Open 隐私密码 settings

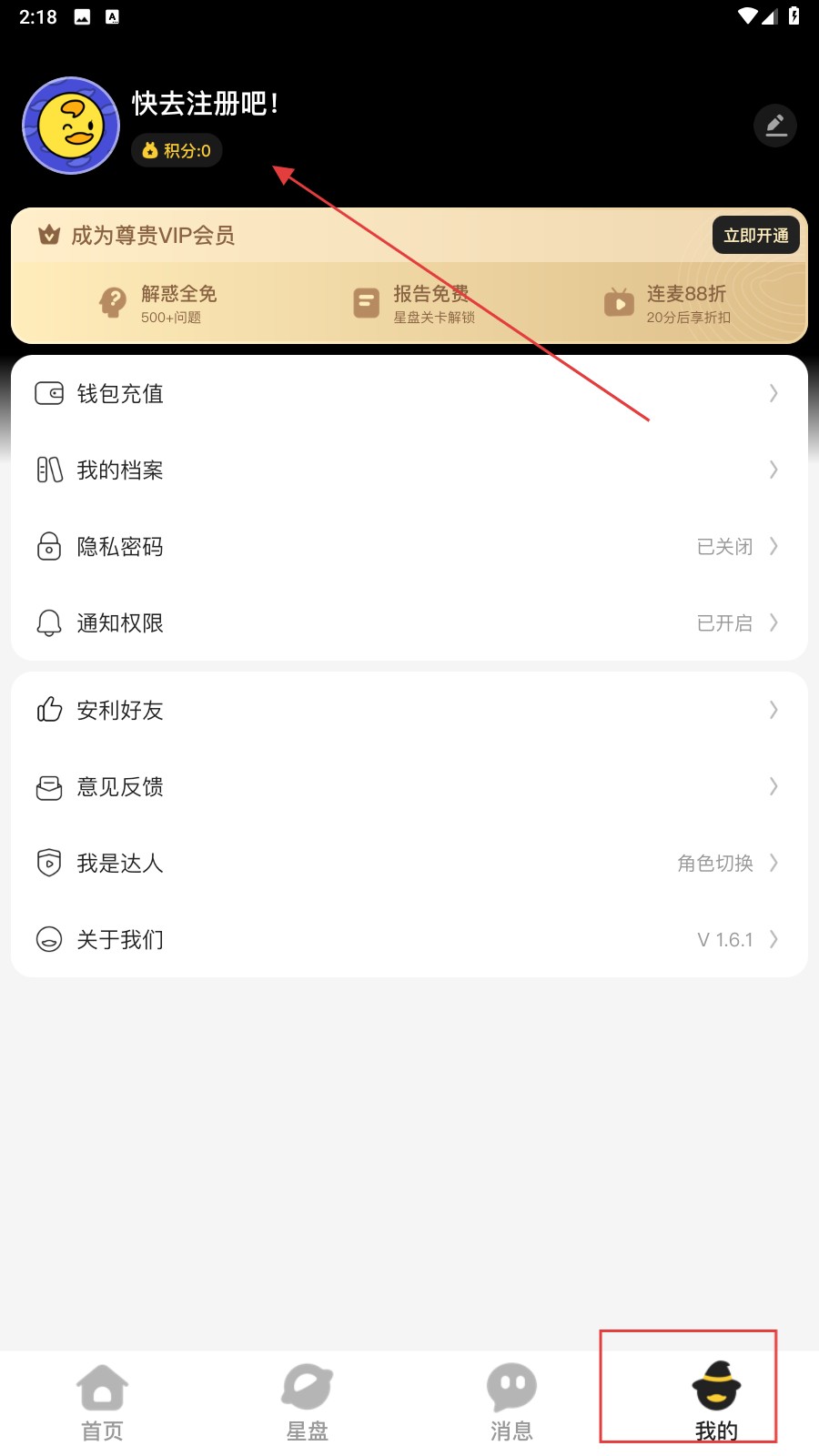[409, 546]
